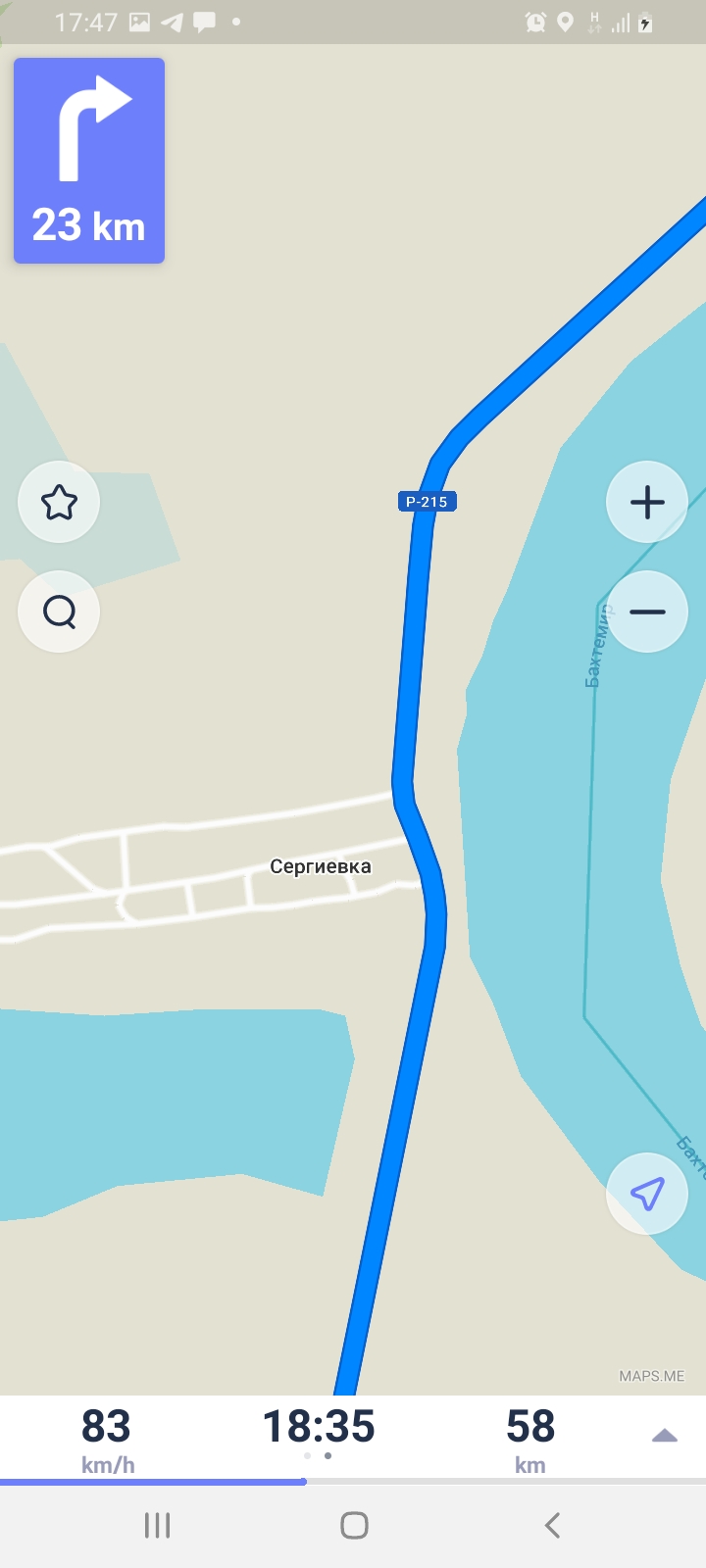Expand the navigation panel arrow
706x1568 pixels.
tap(664, 1436)
